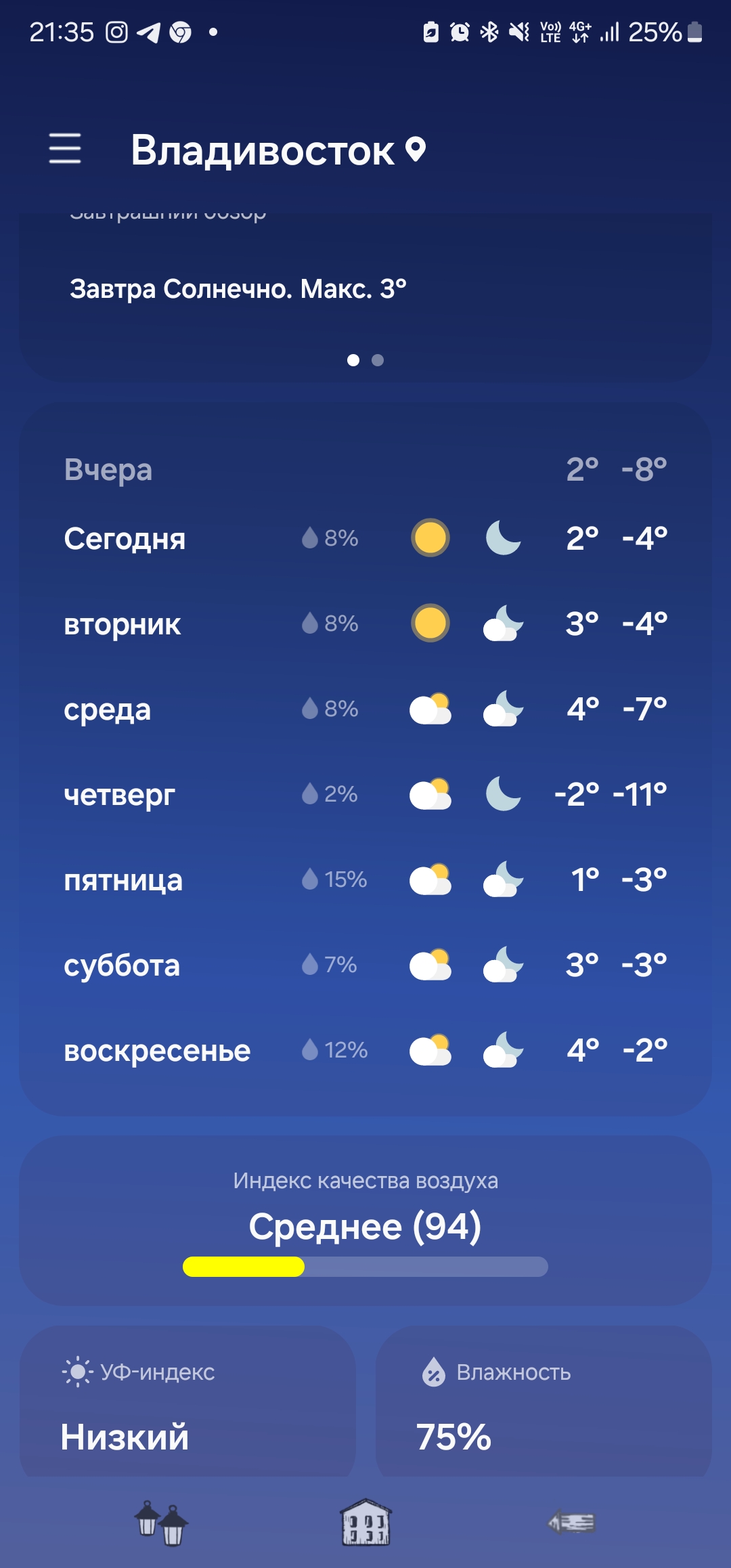Show воскресенье forecast details
The height and width of the screenshot is (1568, 731).
point(365,1050)
